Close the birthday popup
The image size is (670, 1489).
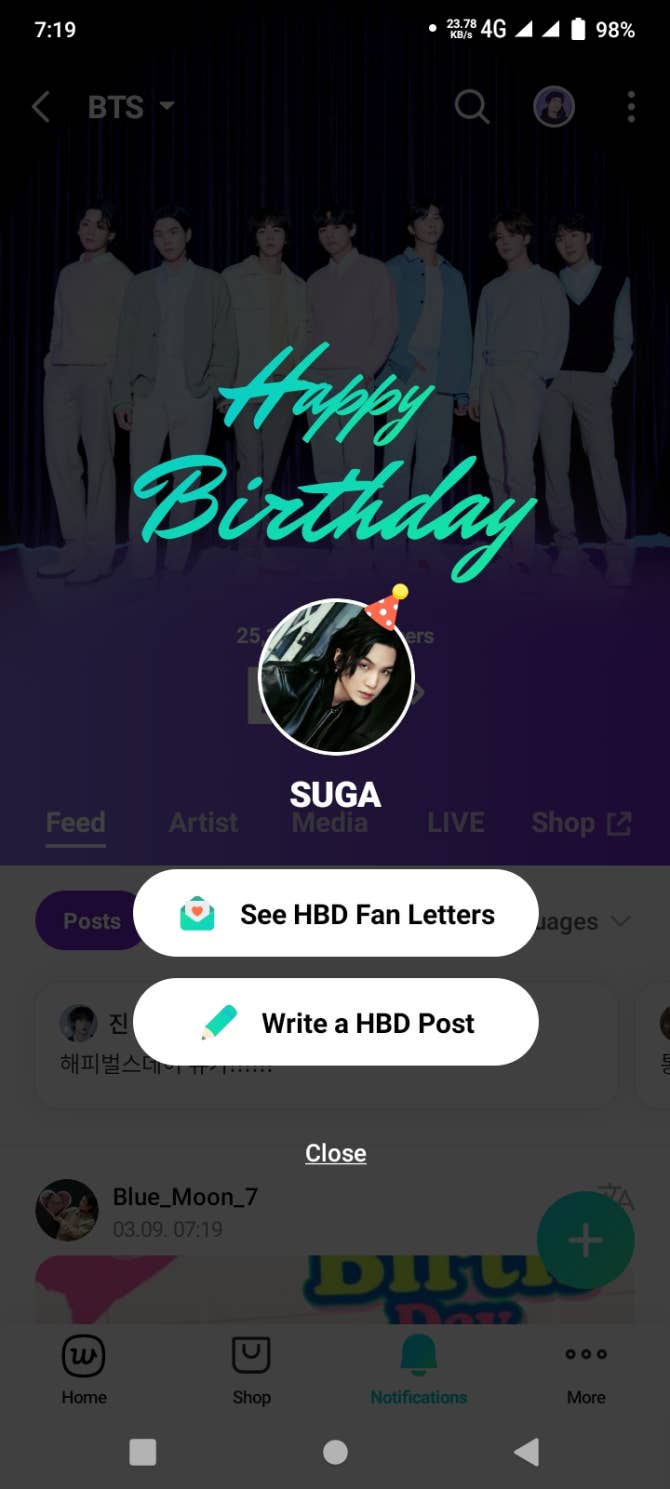(336, 1153)
